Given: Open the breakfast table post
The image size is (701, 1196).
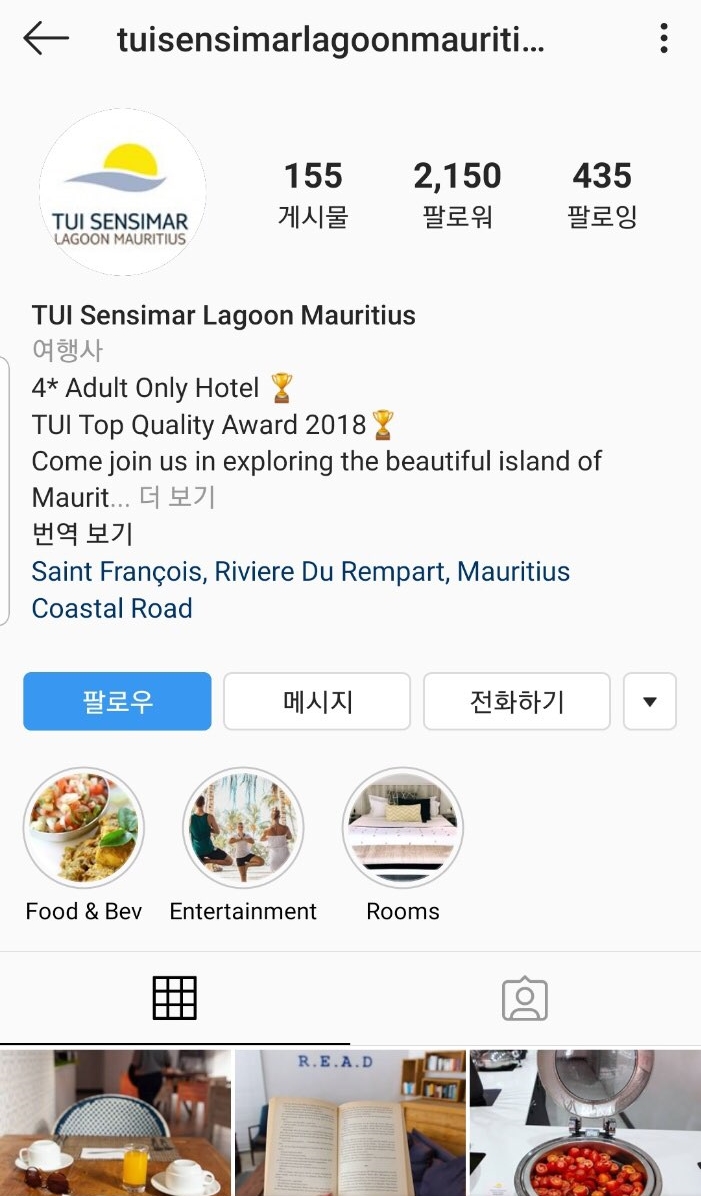Looking at the screenshot, I should pyautogui.click(x=115, y=1122).
